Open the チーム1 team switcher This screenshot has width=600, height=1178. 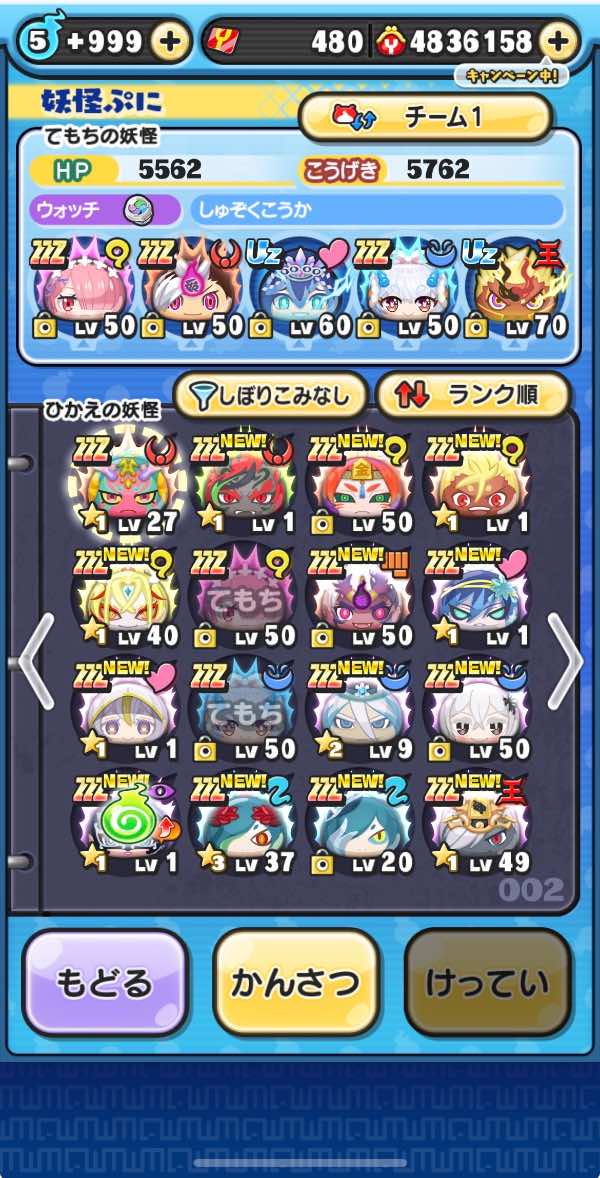click(x=426, y=117)
